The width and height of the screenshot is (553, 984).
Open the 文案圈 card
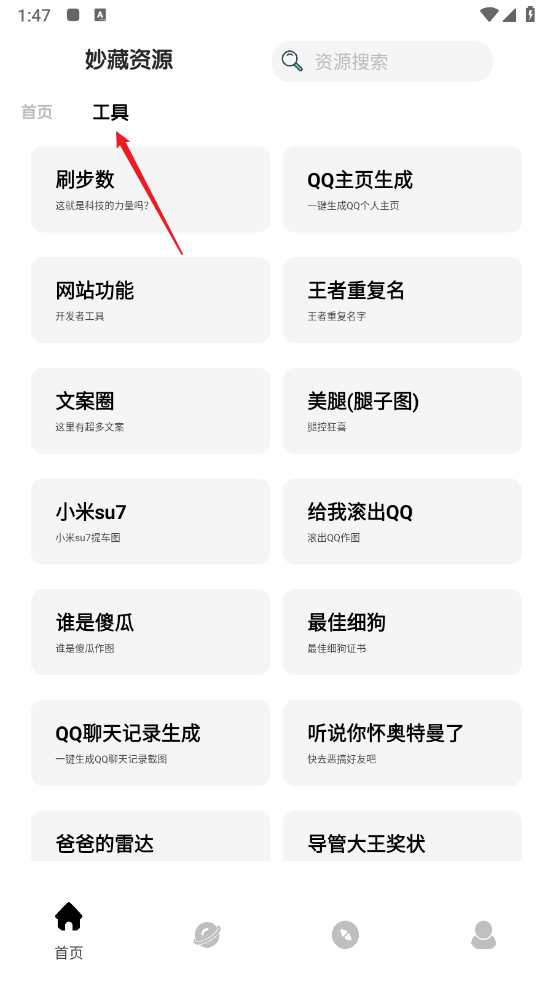[151, 411]
